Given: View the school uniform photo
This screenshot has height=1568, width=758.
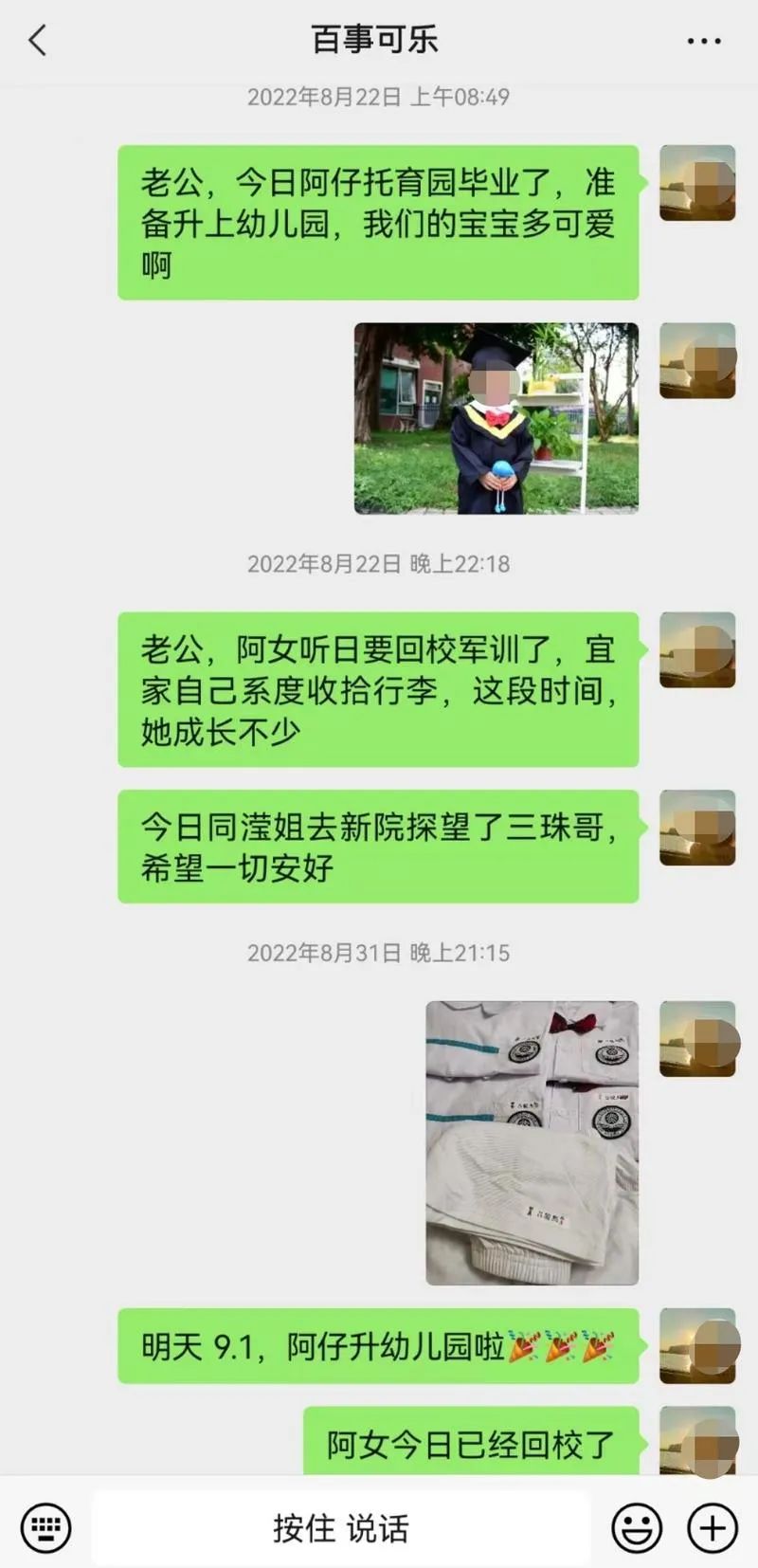Looking at the screenshot, I should [532, 1142].
